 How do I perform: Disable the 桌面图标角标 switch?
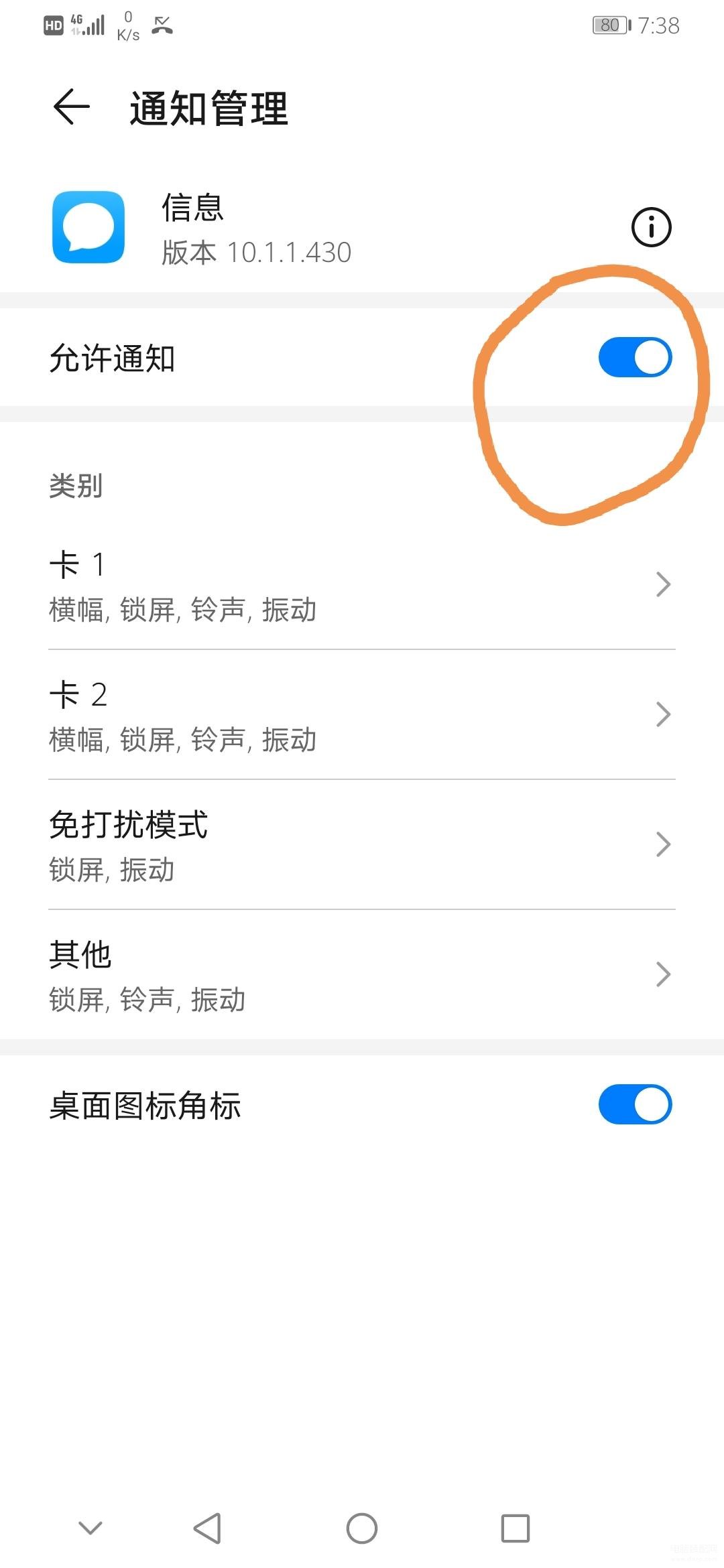(634, 1104)
